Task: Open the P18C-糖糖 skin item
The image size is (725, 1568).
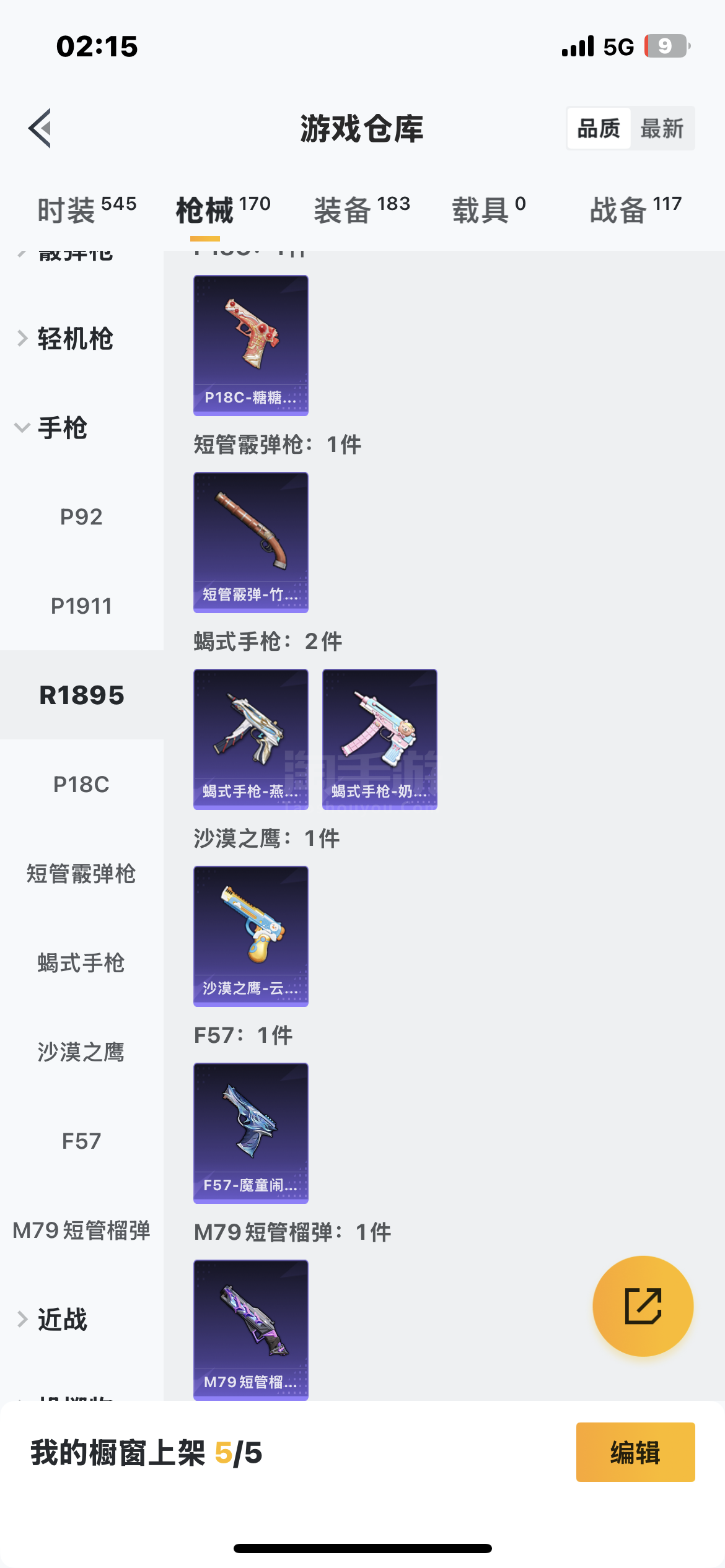Action: click(250, 345)
